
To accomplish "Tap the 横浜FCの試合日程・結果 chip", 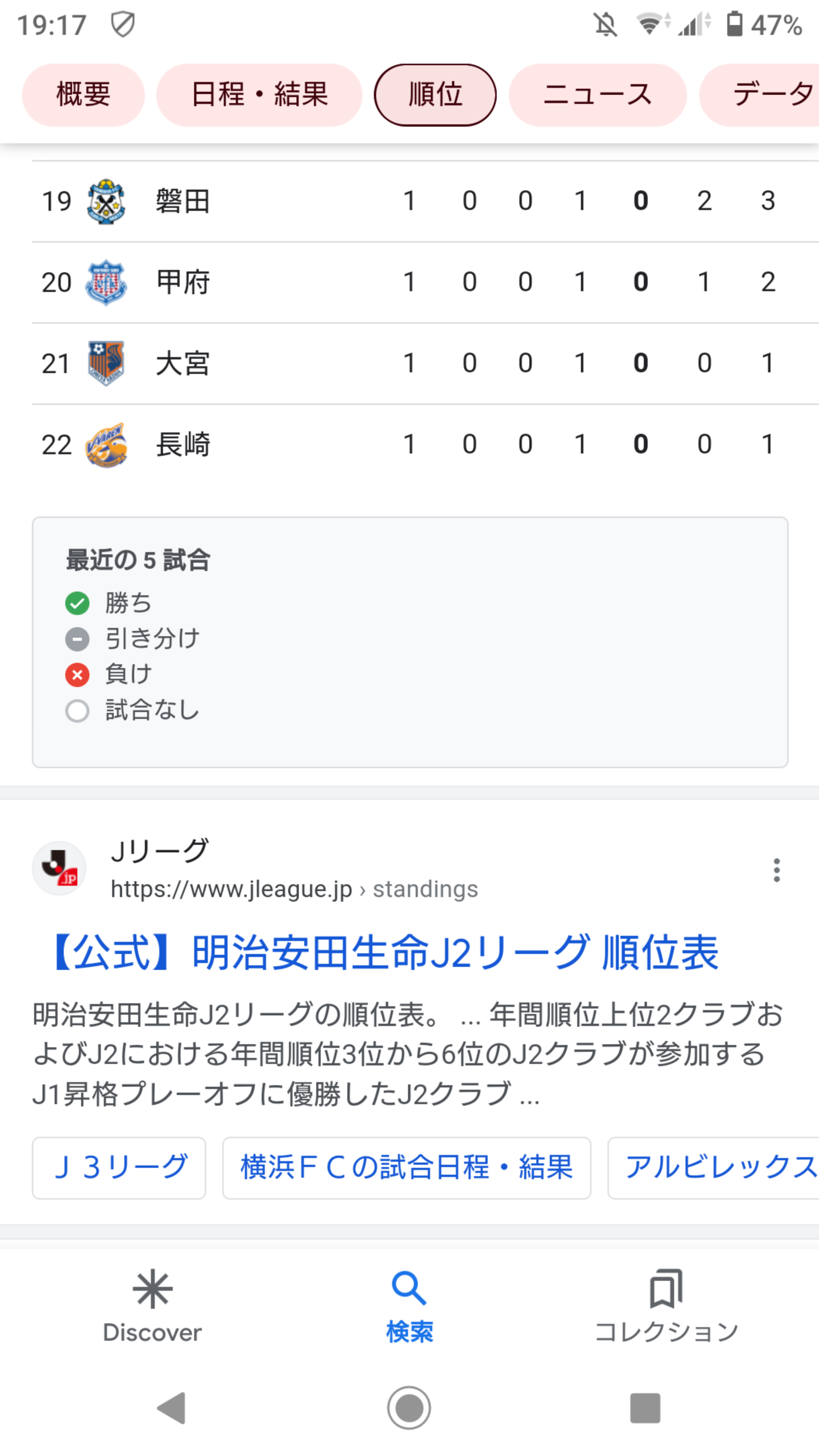I will click(x=406, y=1168).
